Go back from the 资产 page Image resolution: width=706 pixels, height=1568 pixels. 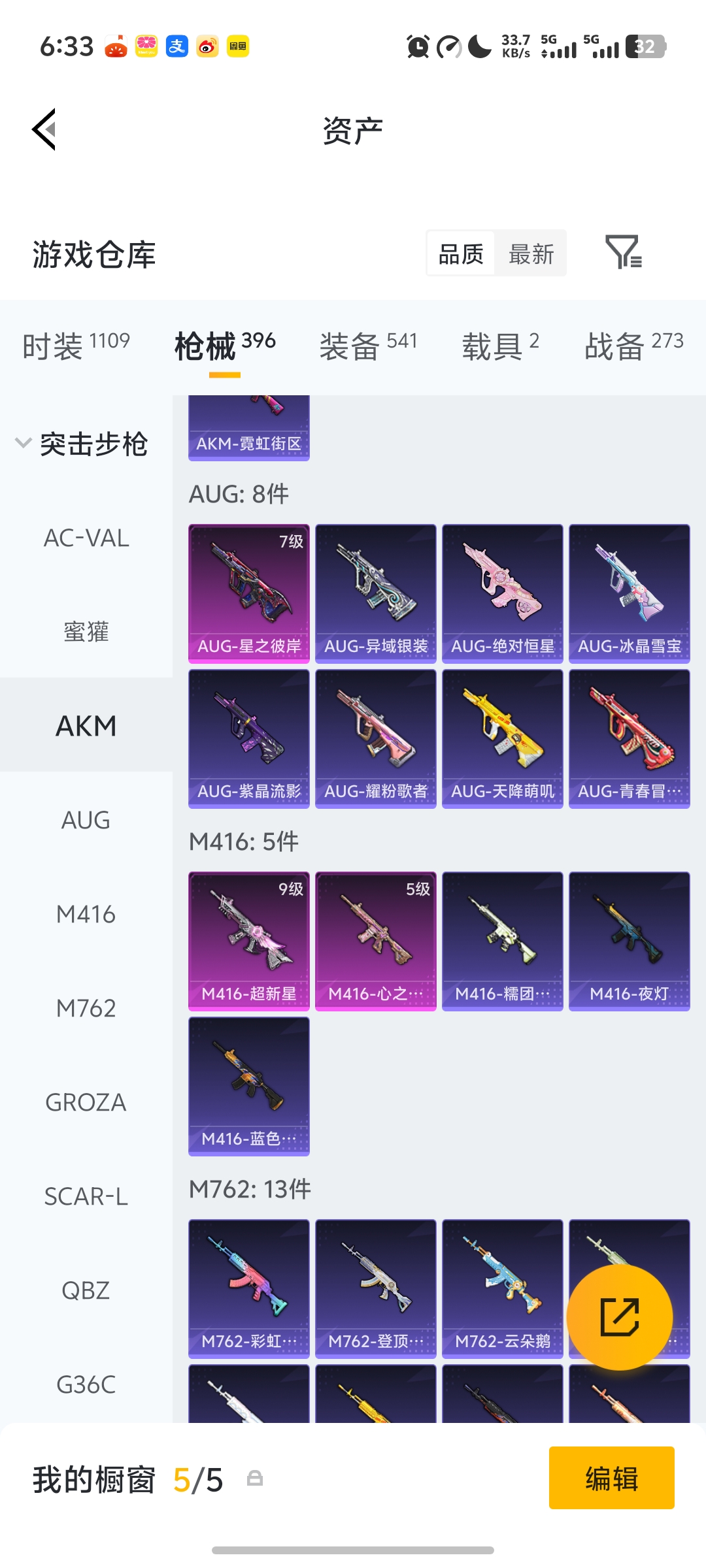tap(44, 129)
